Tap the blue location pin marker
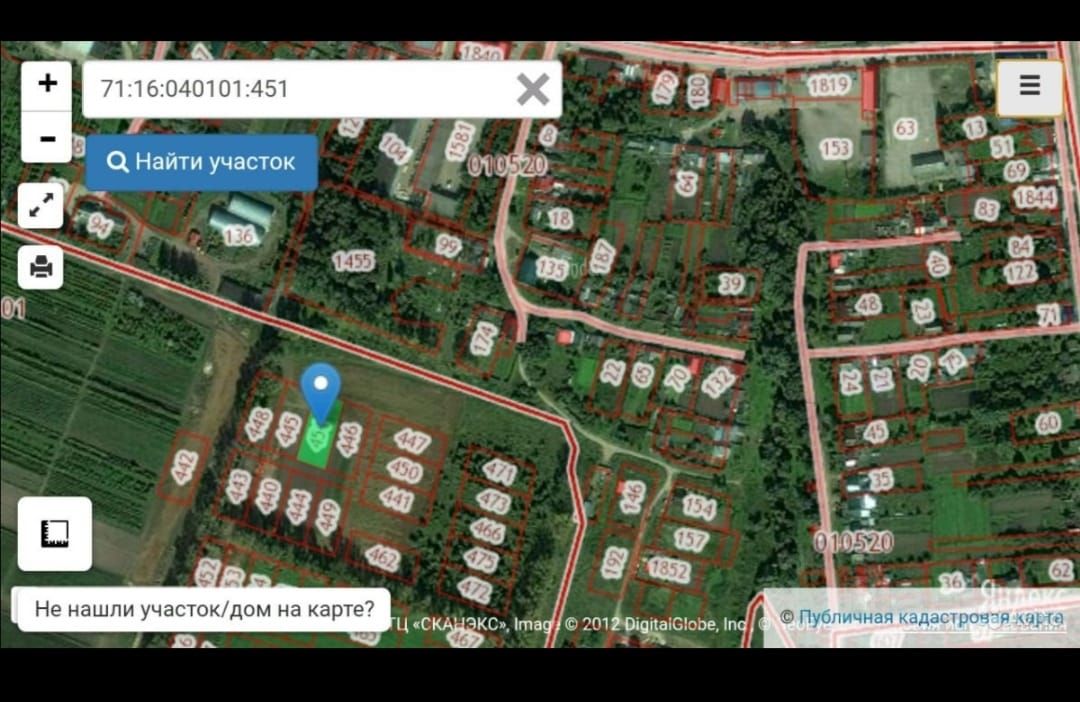The image size is (1080, 702). (321, 390)
